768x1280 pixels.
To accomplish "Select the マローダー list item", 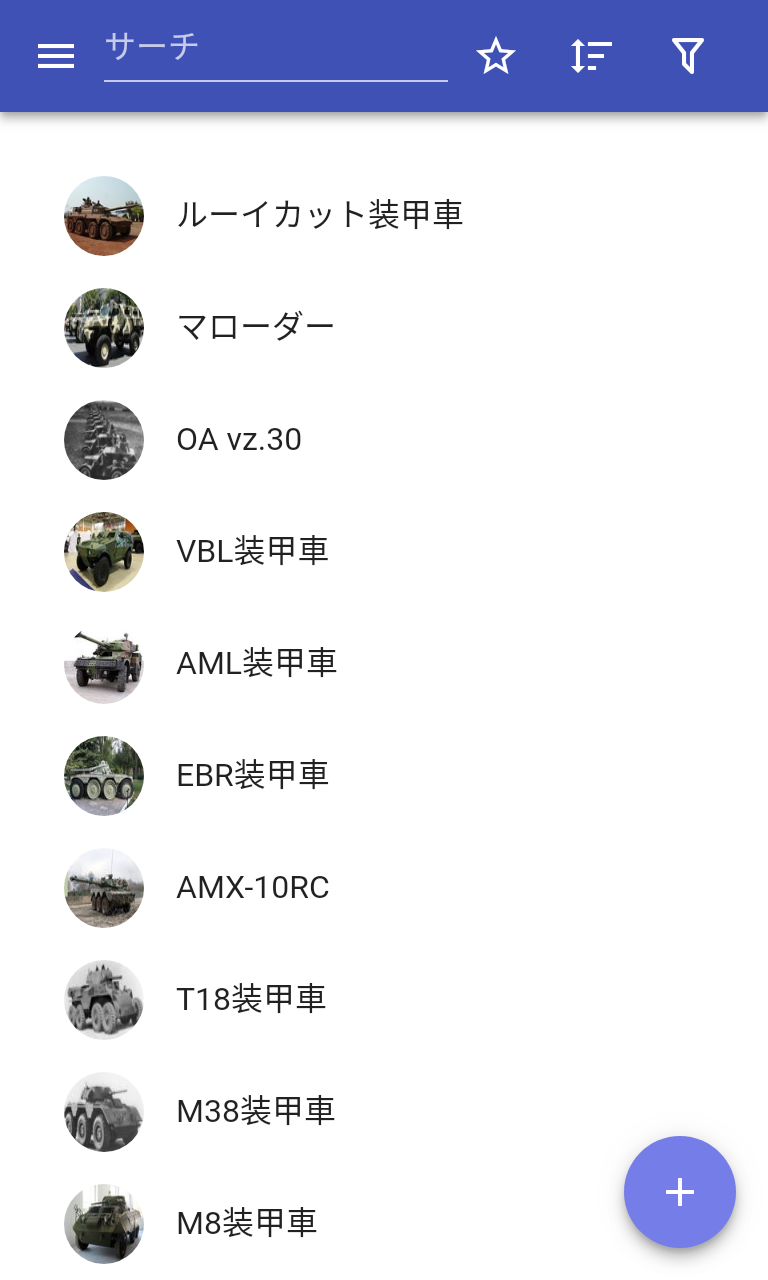I will (x=255, y=328).
